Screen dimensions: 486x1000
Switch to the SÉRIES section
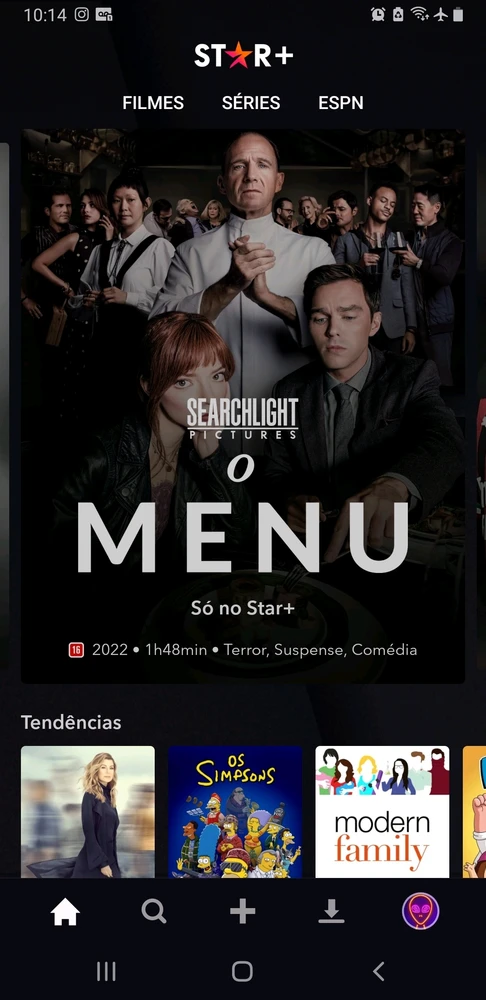point(251,103)
